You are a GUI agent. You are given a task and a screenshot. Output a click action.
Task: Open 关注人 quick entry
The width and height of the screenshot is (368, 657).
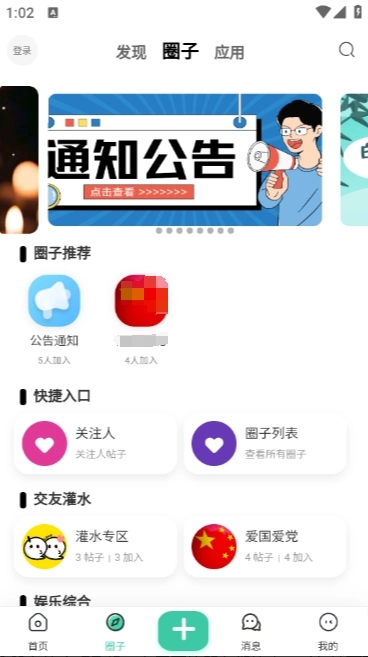click(x=96, y=443)
